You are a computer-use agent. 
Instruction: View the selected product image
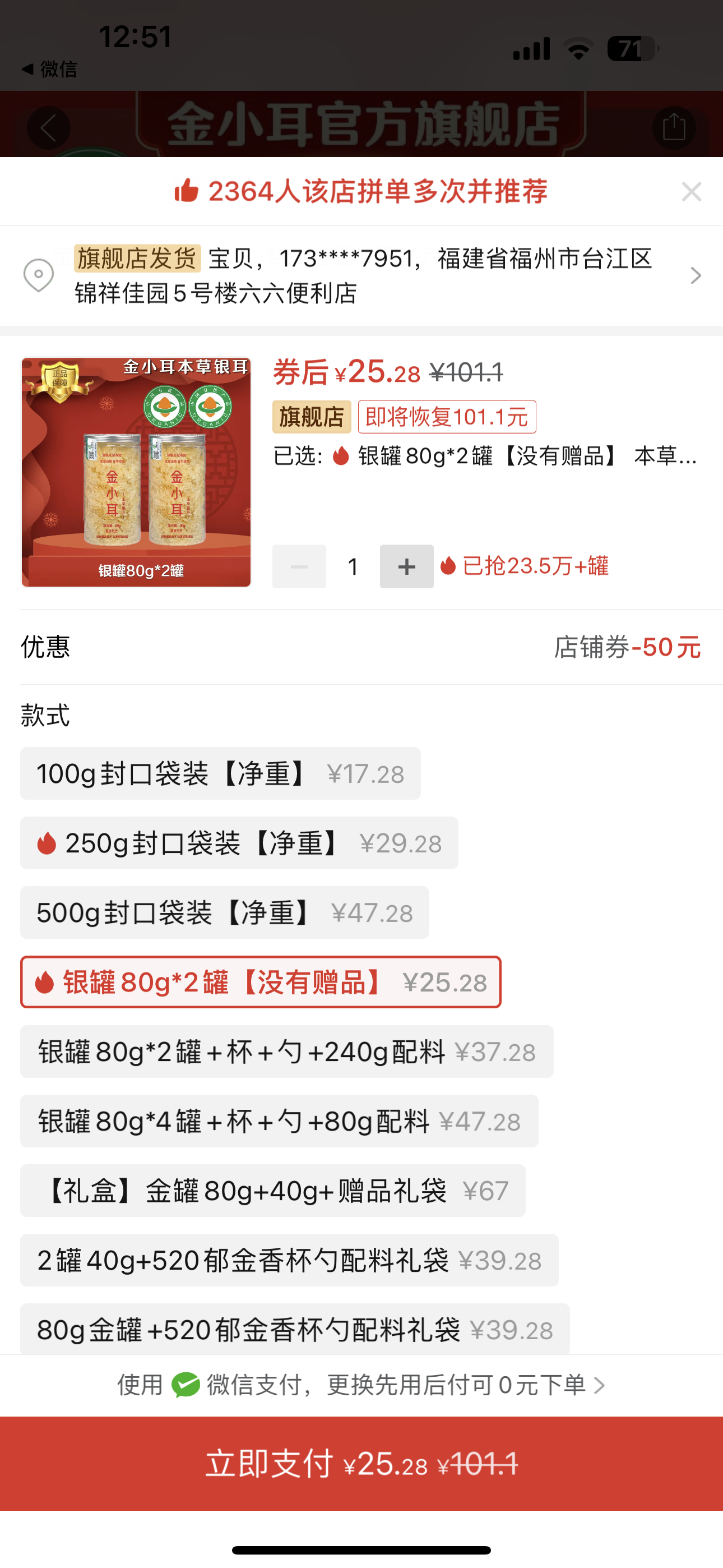point(136,472)
